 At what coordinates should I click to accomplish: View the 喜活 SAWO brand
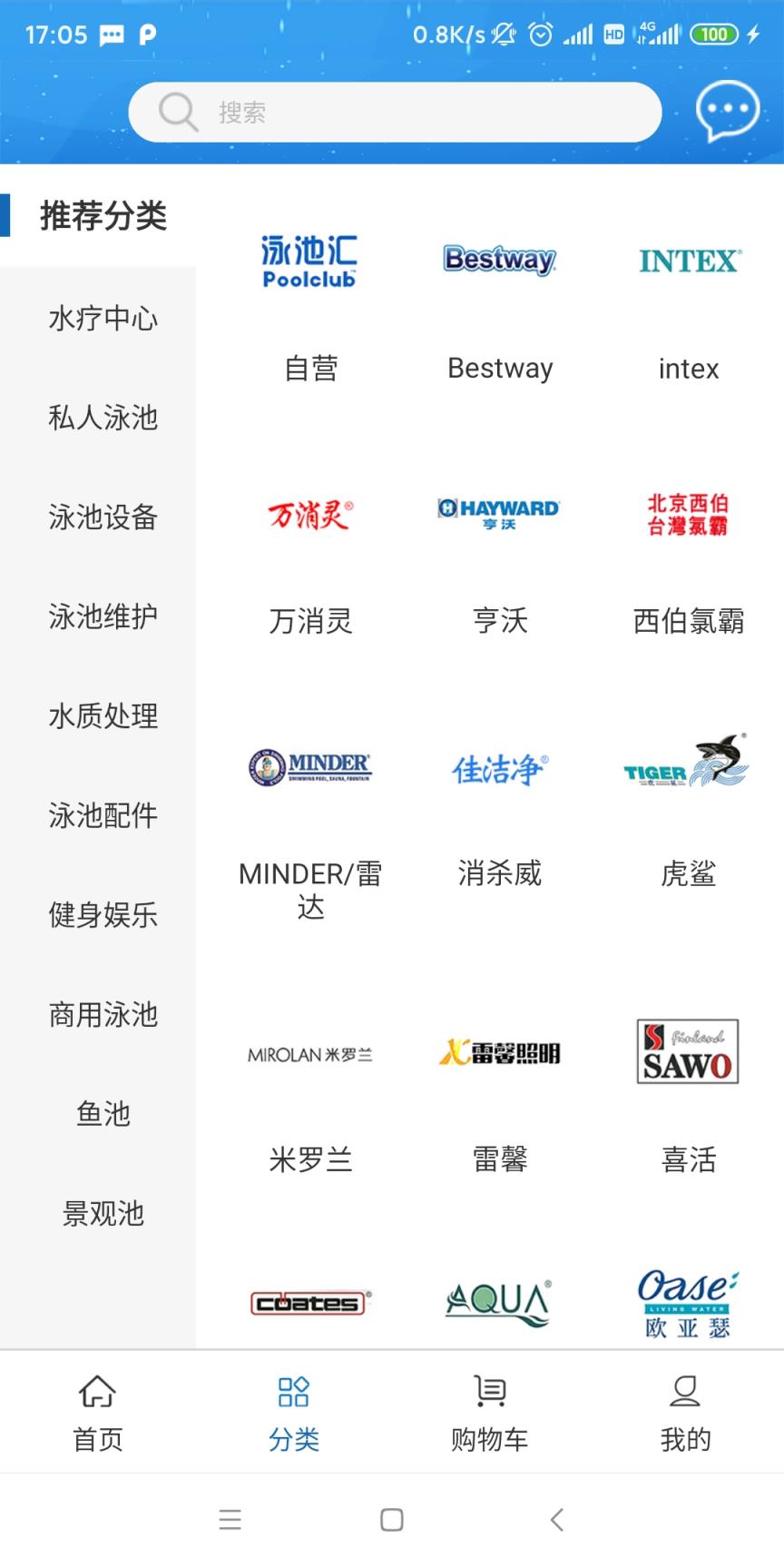pyautogui.click(x=689, y=1089)
